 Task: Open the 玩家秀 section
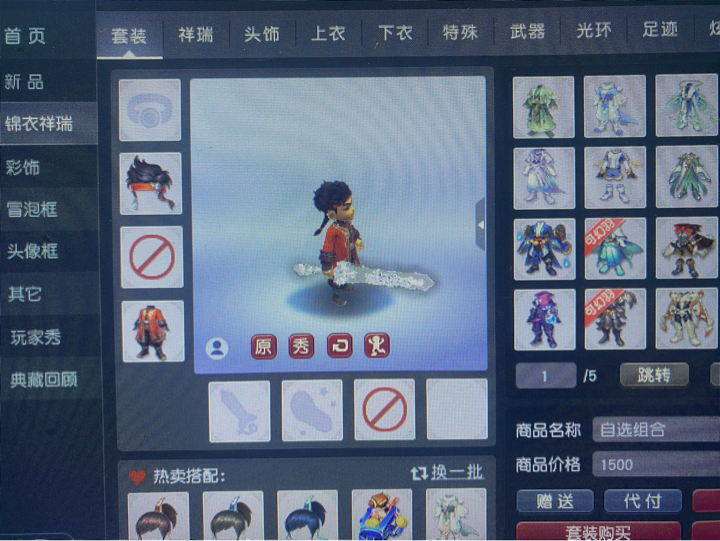[36, 337]
